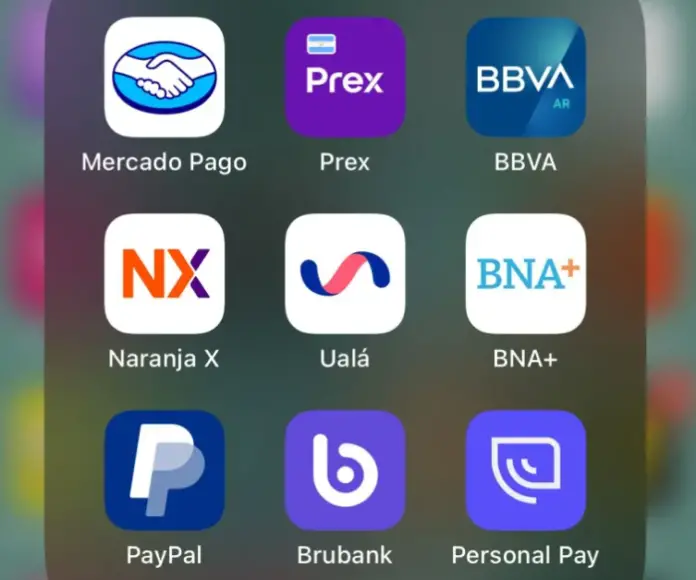This screenshot has height=580, width=696.
Task: Tap the BNA+ app icon
Action: click(526, 273)
